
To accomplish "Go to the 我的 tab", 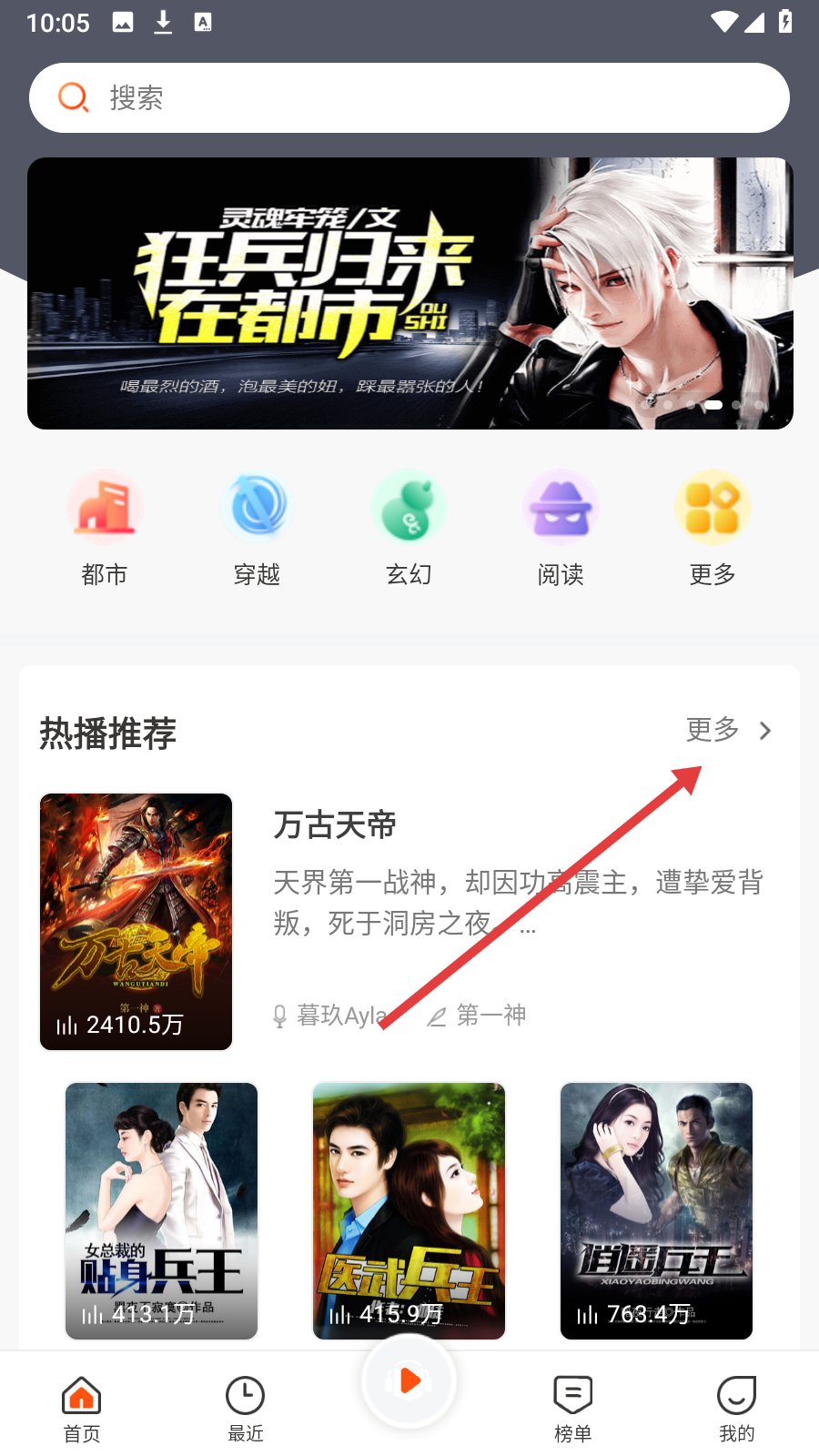I will [737, 1409].
